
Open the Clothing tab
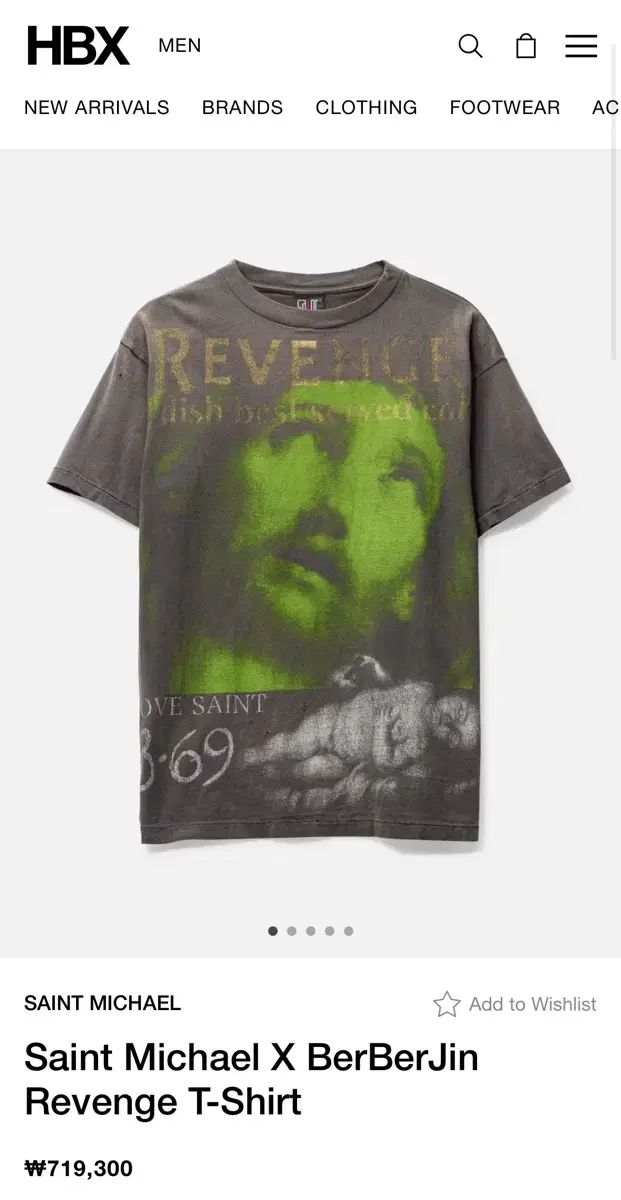point(366,107)
